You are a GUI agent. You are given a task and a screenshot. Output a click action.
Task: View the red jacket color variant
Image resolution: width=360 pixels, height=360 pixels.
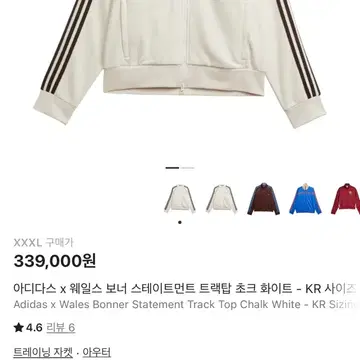point(346,199)
